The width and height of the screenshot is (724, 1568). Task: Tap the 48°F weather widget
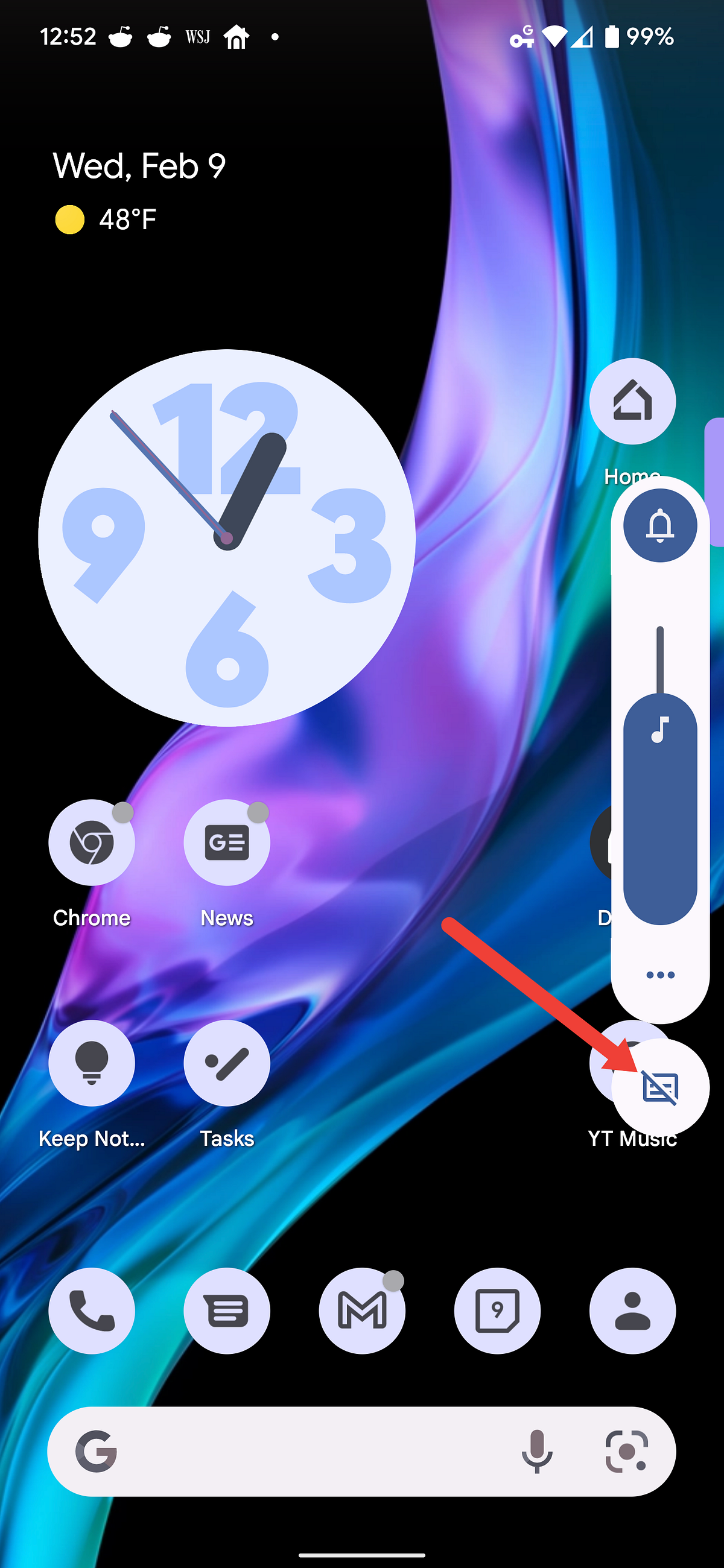[x=106, y=219]
